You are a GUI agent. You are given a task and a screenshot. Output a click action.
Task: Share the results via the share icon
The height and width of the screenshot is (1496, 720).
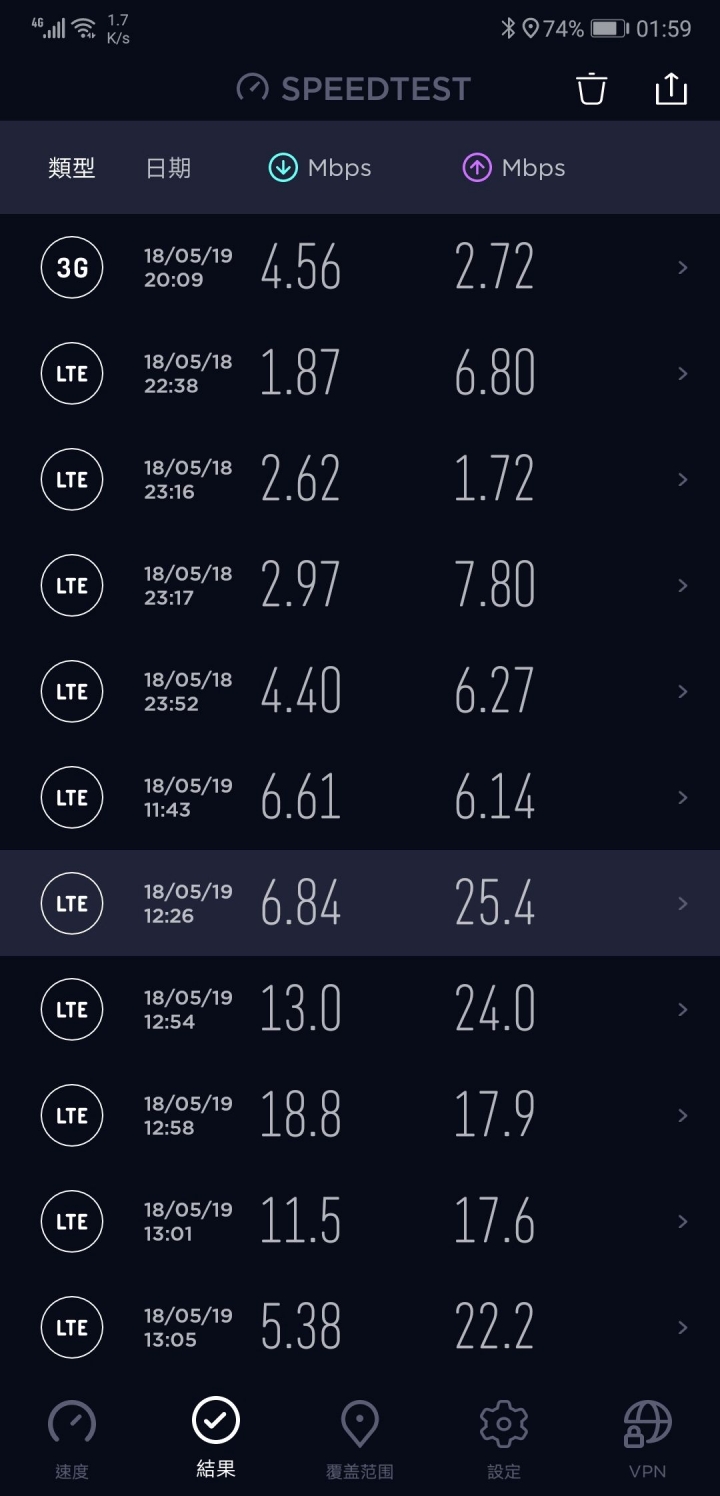coord(672,88)
